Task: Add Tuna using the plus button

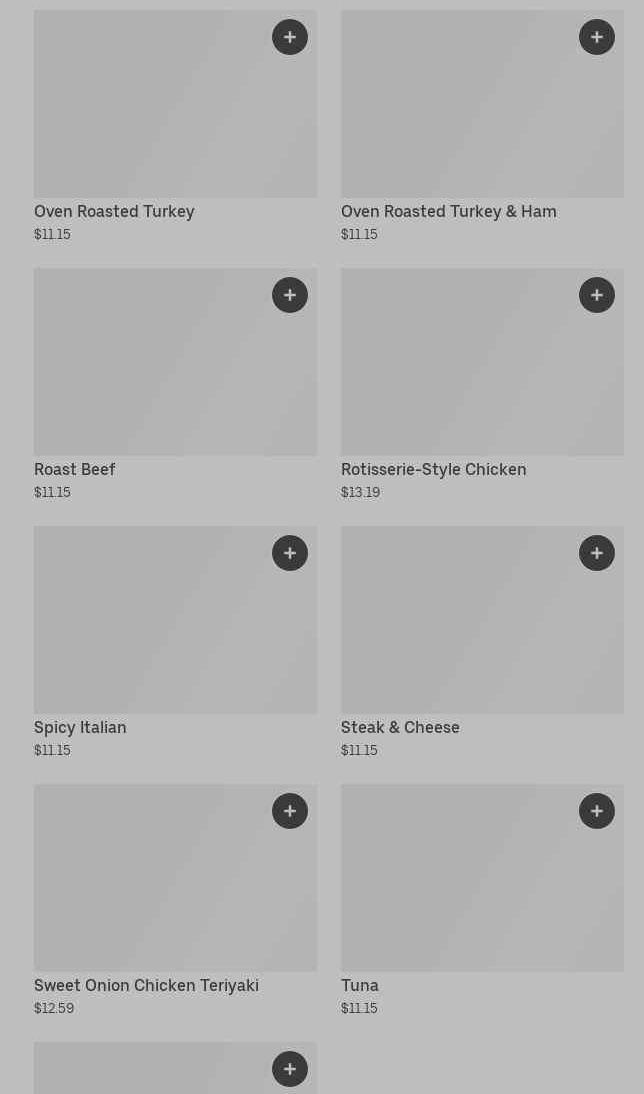Action: (x=597, y=811)
